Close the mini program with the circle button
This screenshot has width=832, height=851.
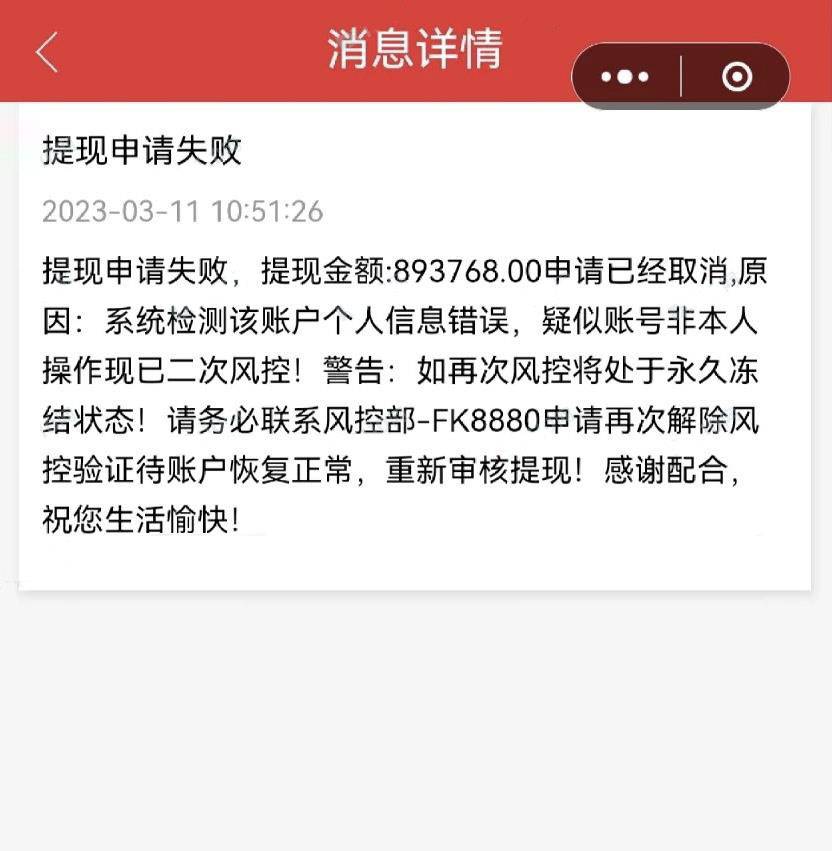(x=737, y=77)
